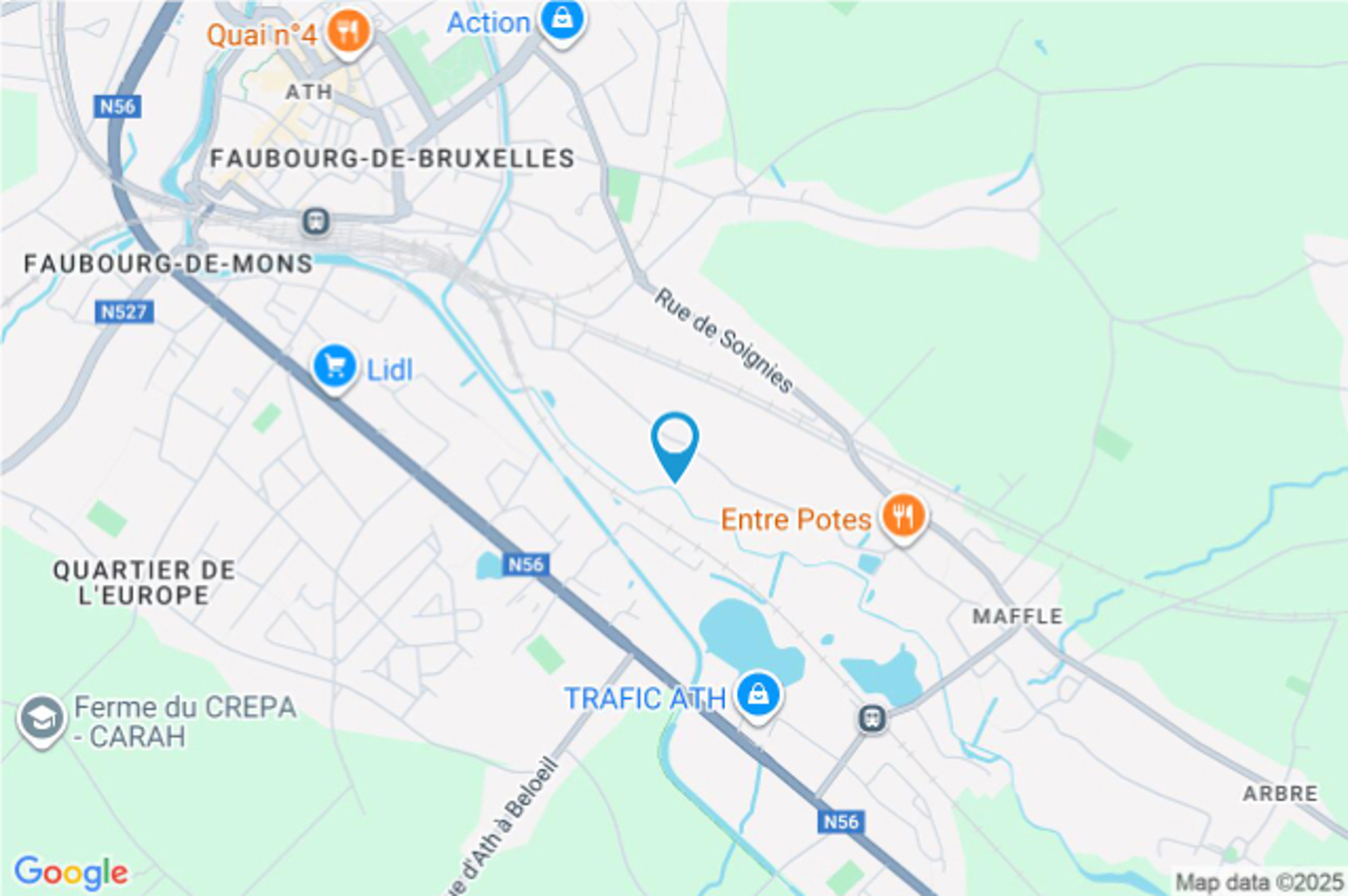This screenshot has height=896, width=1348.
Task: Open Ferme du CREPA - CARAH school marker
Action: coord(42,718)
